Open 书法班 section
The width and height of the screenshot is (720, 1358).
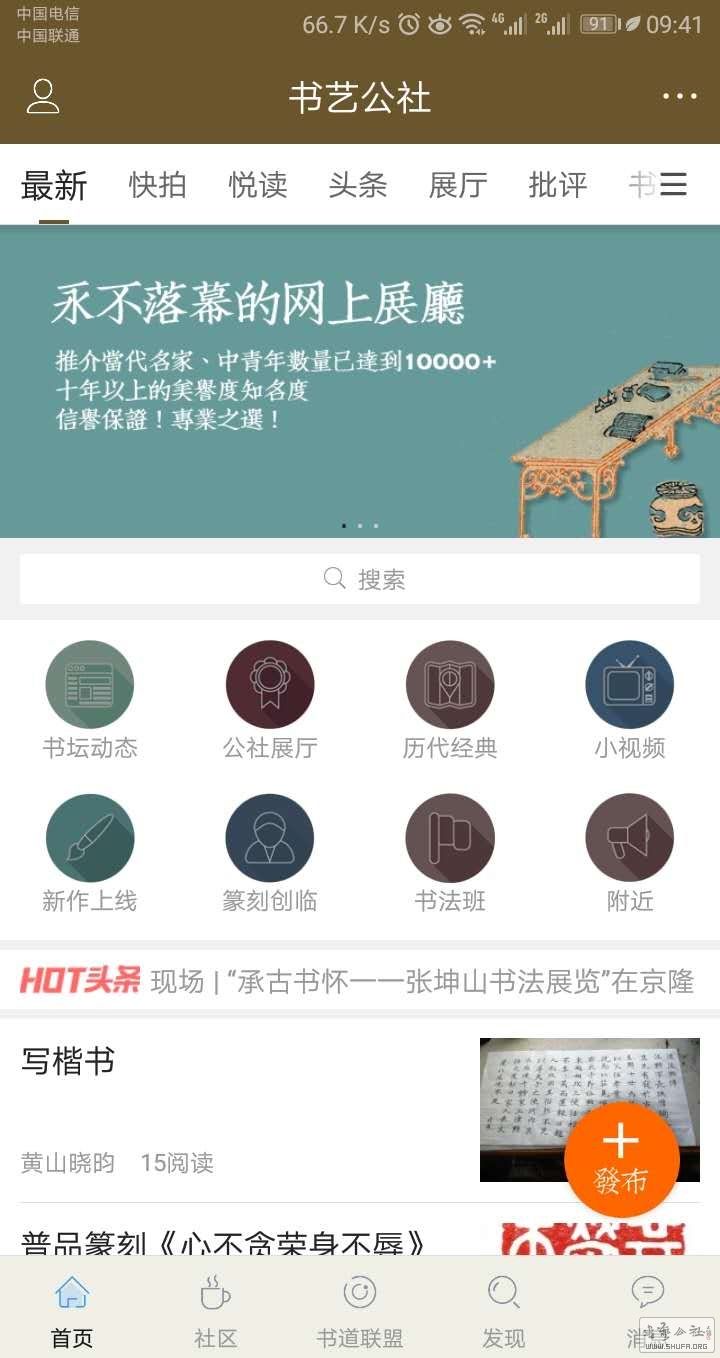[450, 853]
